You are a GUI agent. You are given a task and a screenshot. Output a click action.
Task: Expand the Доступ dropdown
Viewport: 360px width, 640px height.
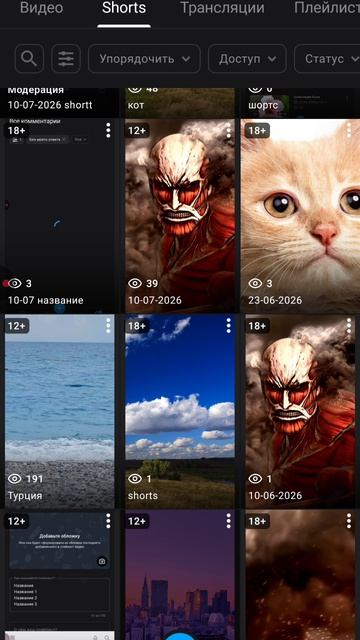tap(247, 59)
